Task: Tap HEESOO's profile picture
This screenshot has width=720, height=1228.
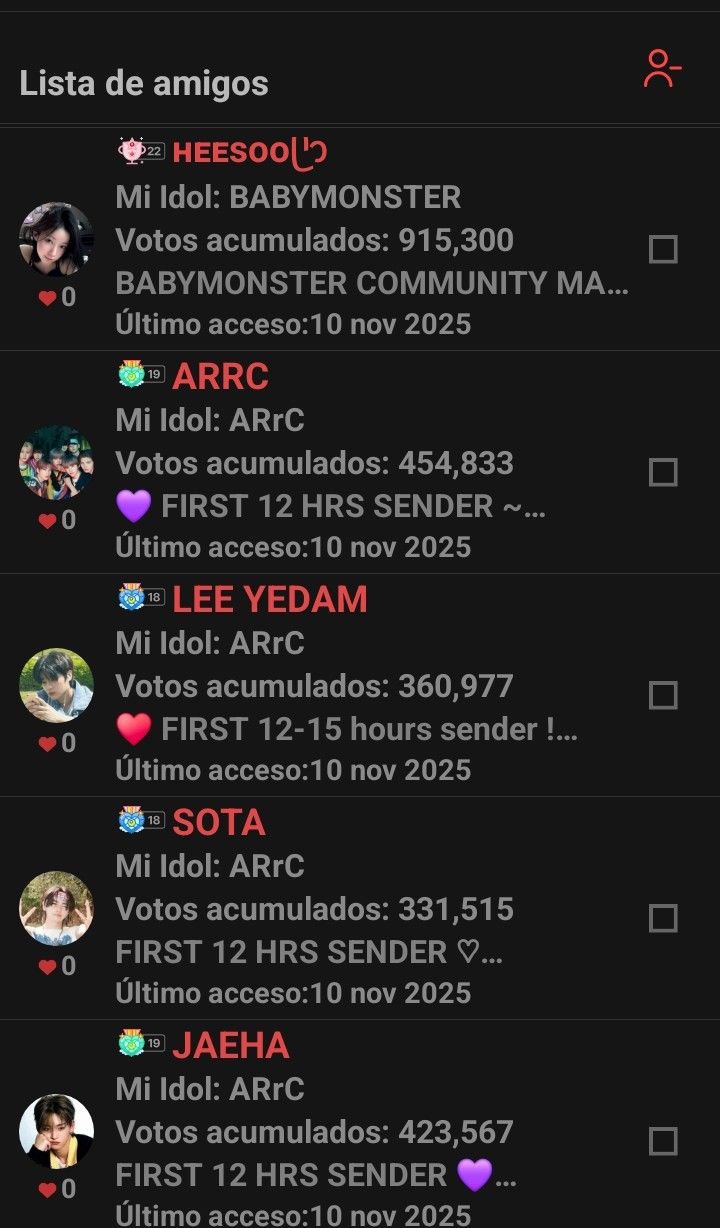Action: tap(56, 239)
